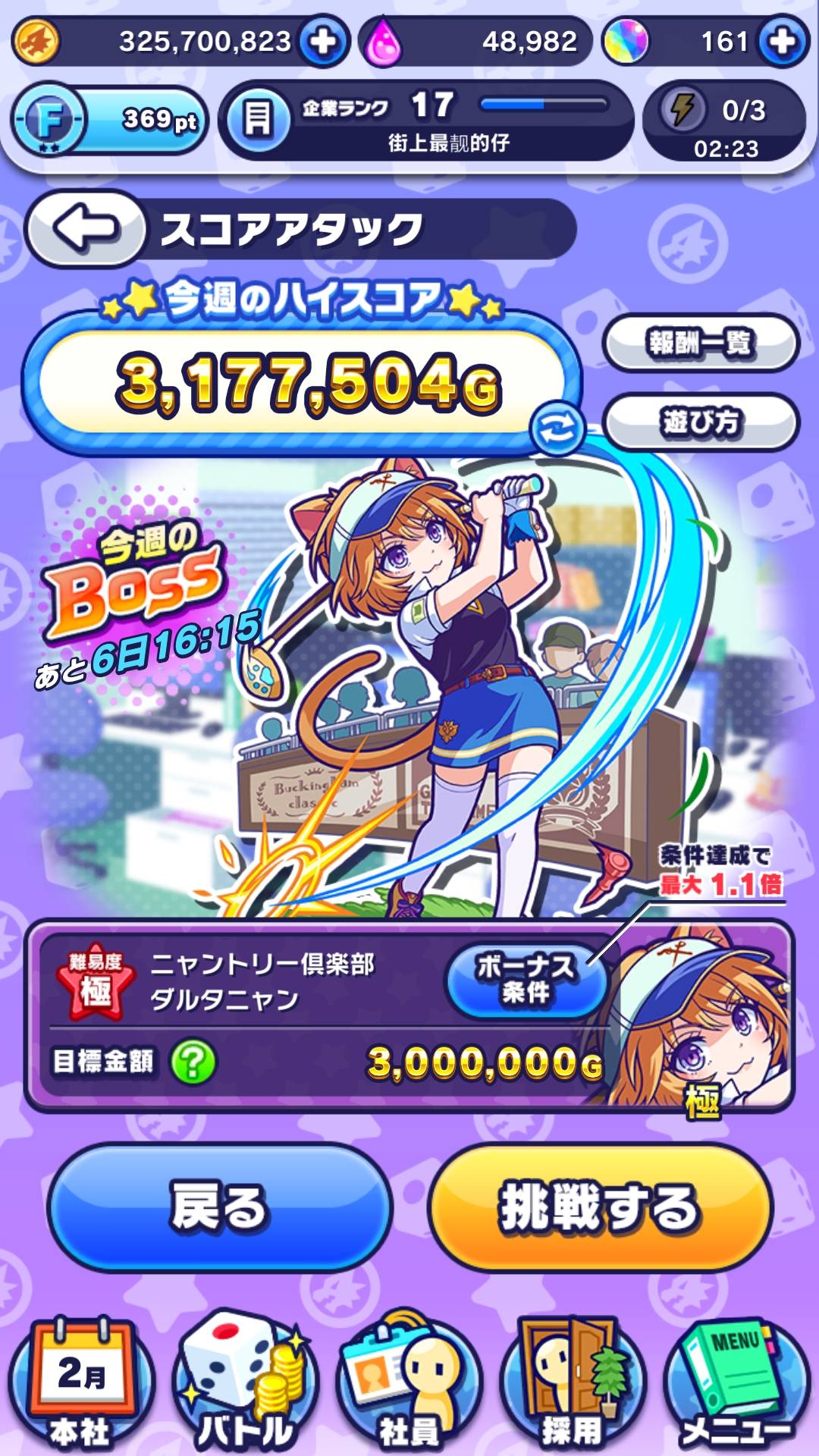Switch to the バトル tab

(x=244, y=1384)
